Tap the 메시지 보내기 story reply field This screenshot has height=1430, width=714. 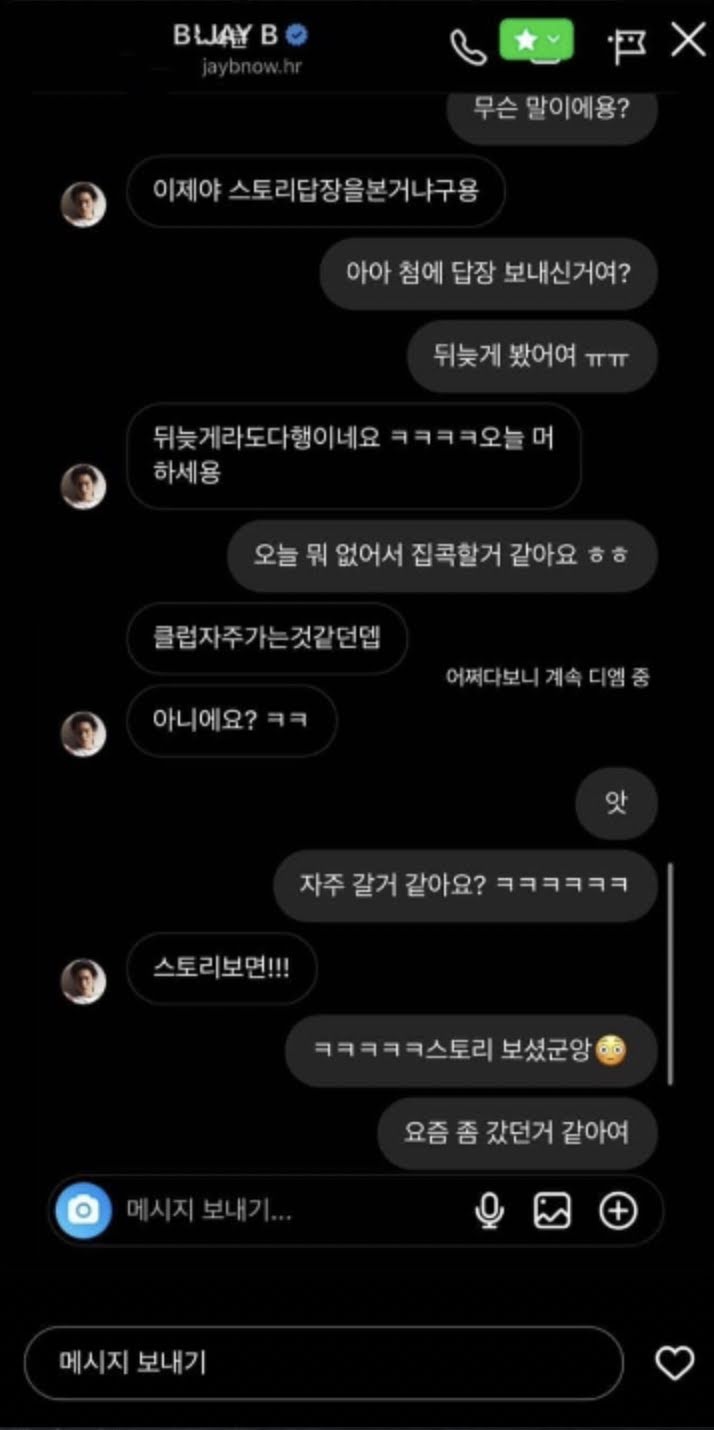click(322, 1362)
